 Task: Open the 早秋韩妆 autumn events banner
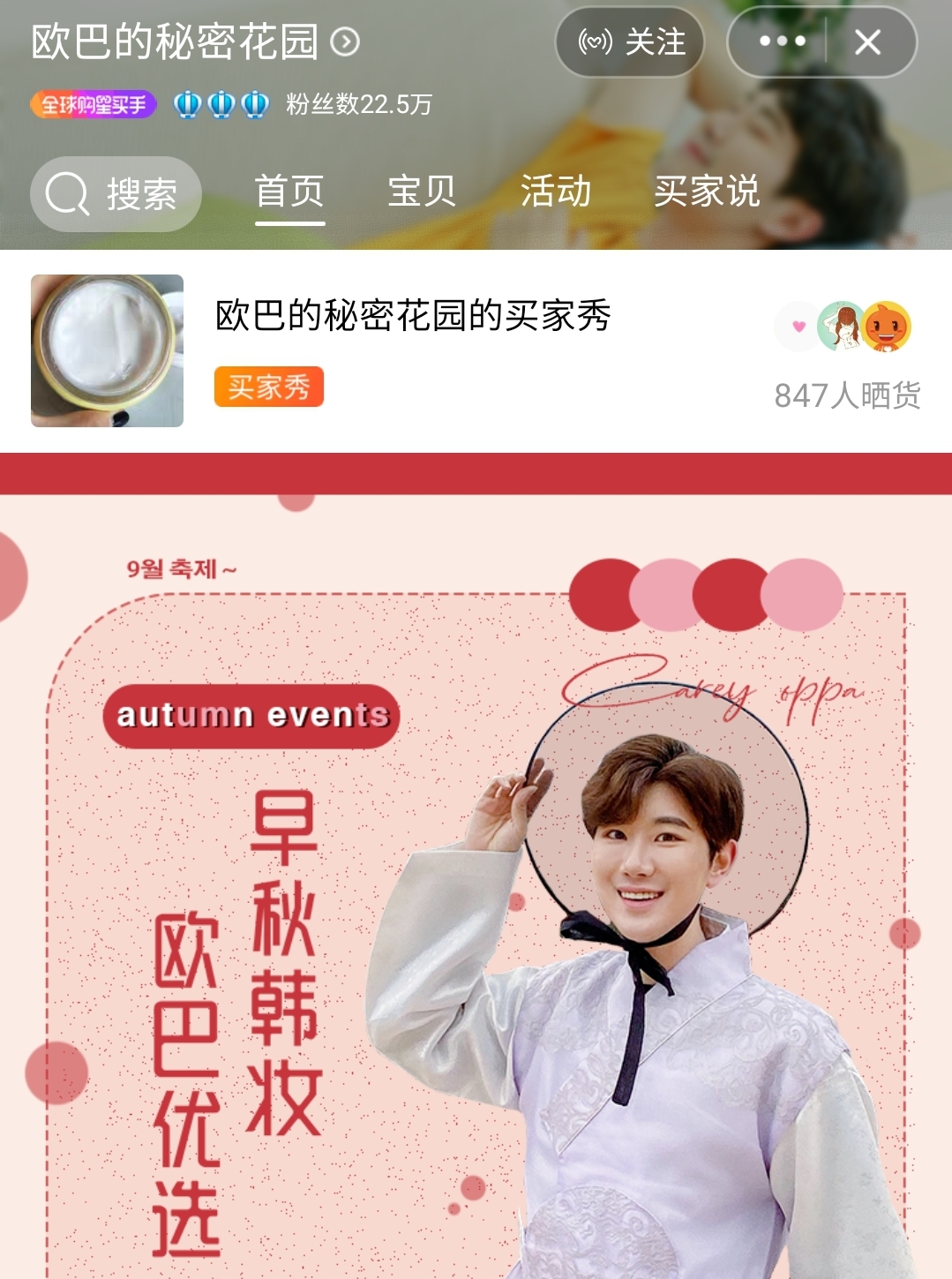coord(476,883)
